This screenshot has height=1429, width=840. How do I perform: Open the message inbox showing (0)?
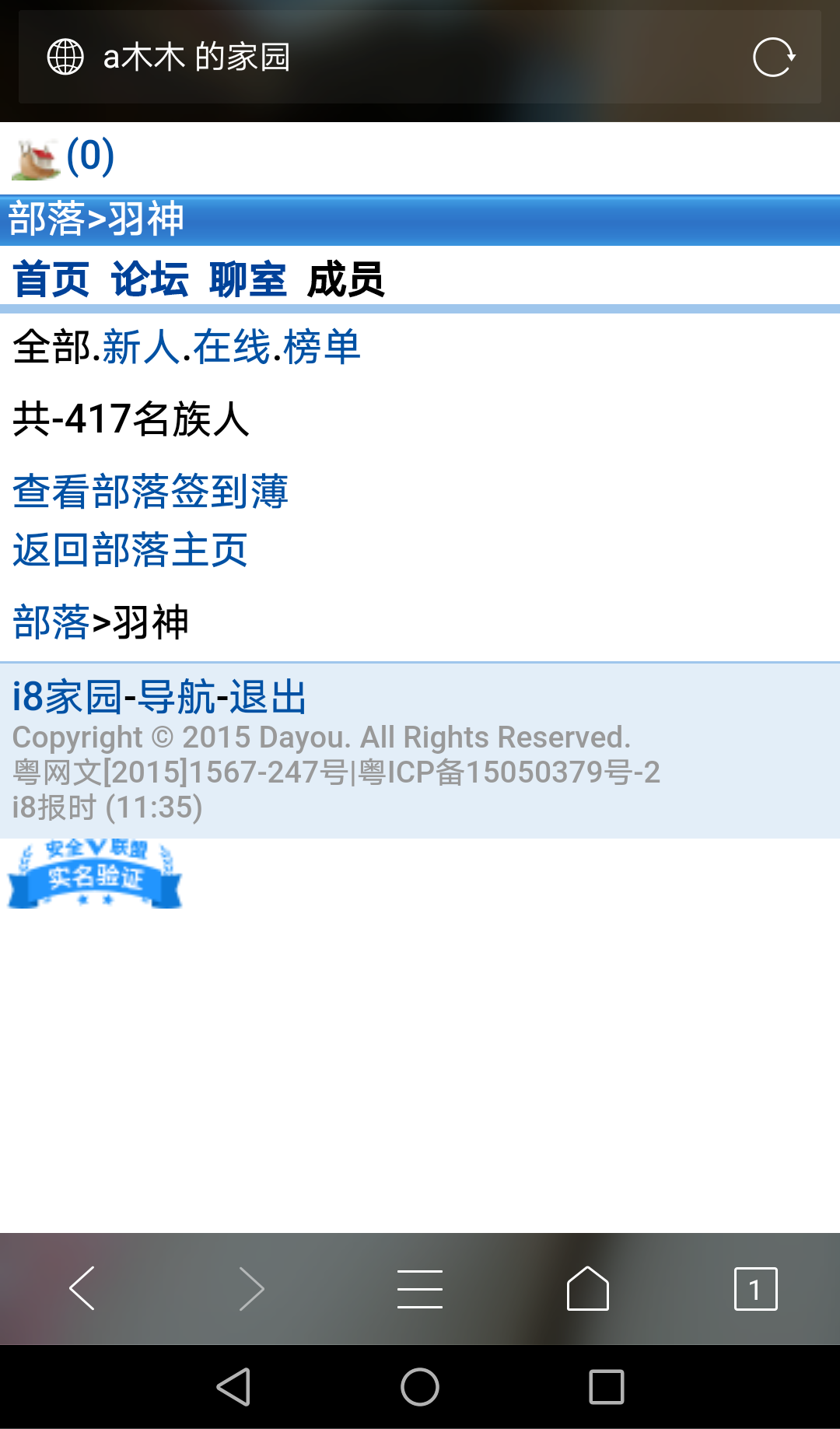tap(64, 156)
